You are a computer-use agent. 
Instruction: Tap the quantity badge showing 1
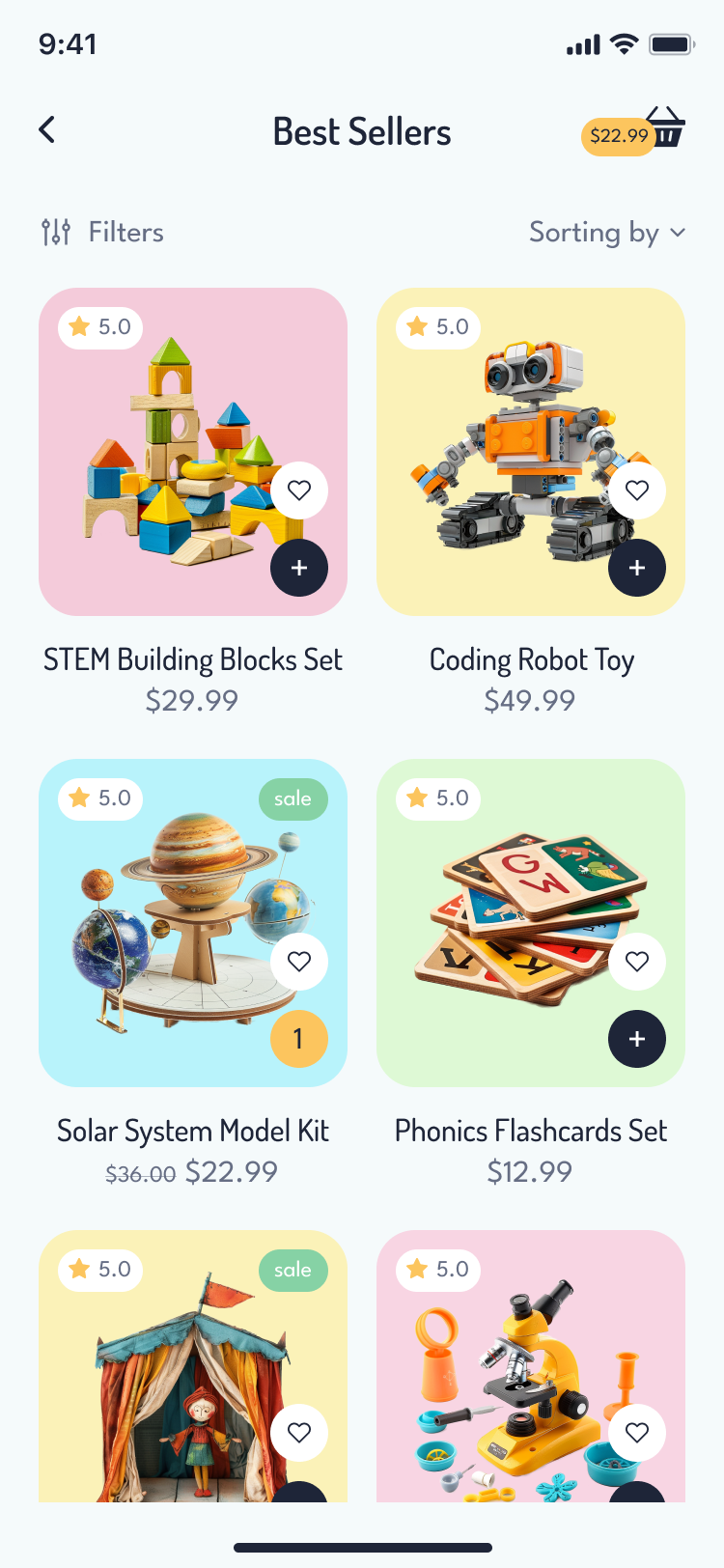[x=299, y=1039]
